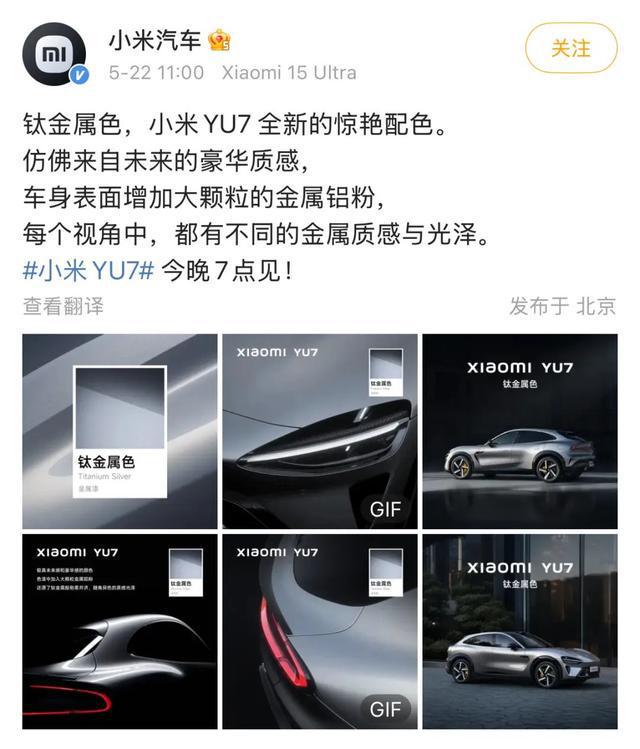The height and width of the screenshot is (749, 640).
Task: Tap 查看翻译 to translate the post
Action: (x=64, y=306)
